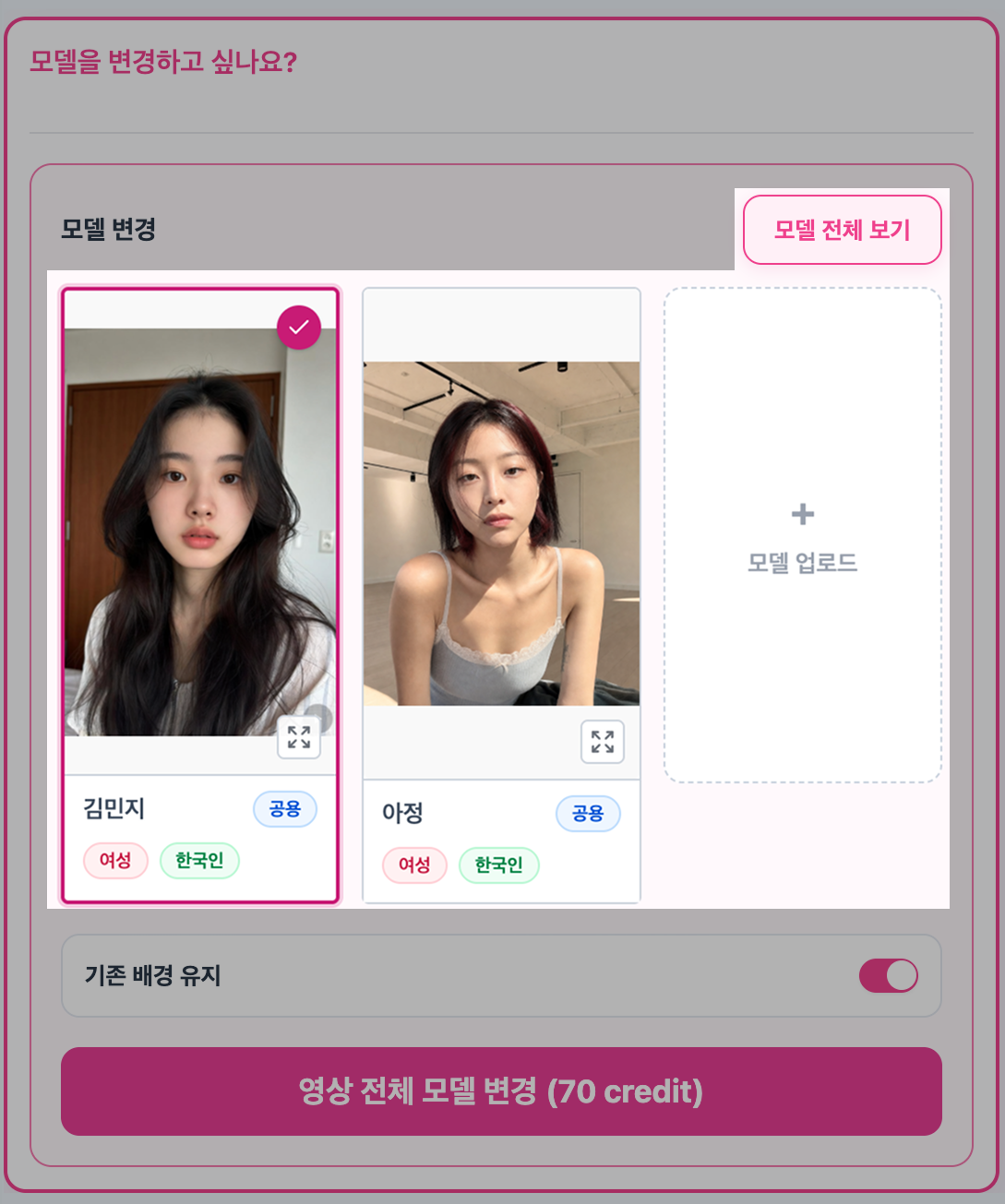Expand the 김민지 photo to full view
The width and height of the screenshot is (1005, 1204).
pos(299,736)
